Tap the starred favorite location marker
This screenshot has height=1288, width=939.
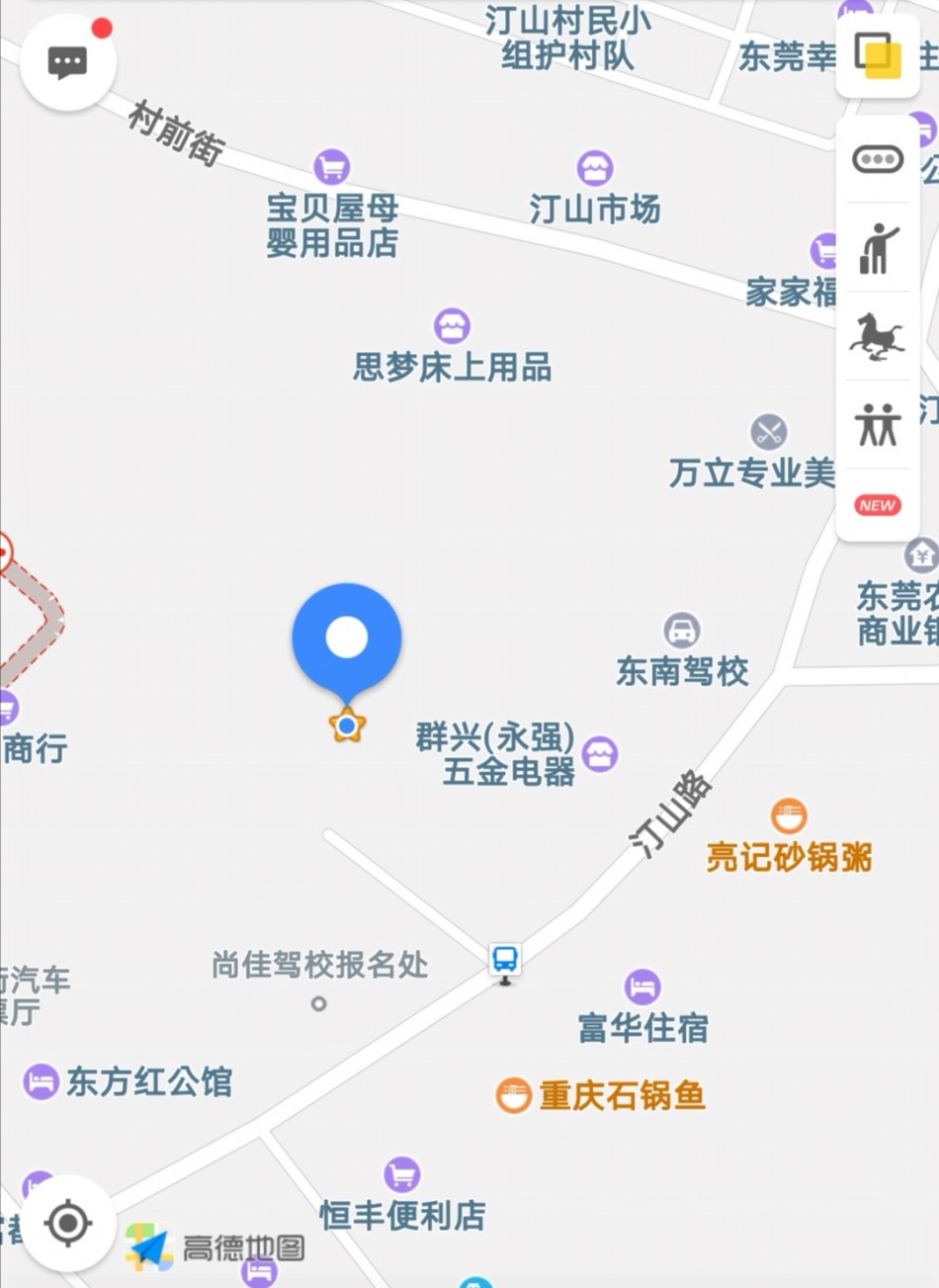click(347, 727)
